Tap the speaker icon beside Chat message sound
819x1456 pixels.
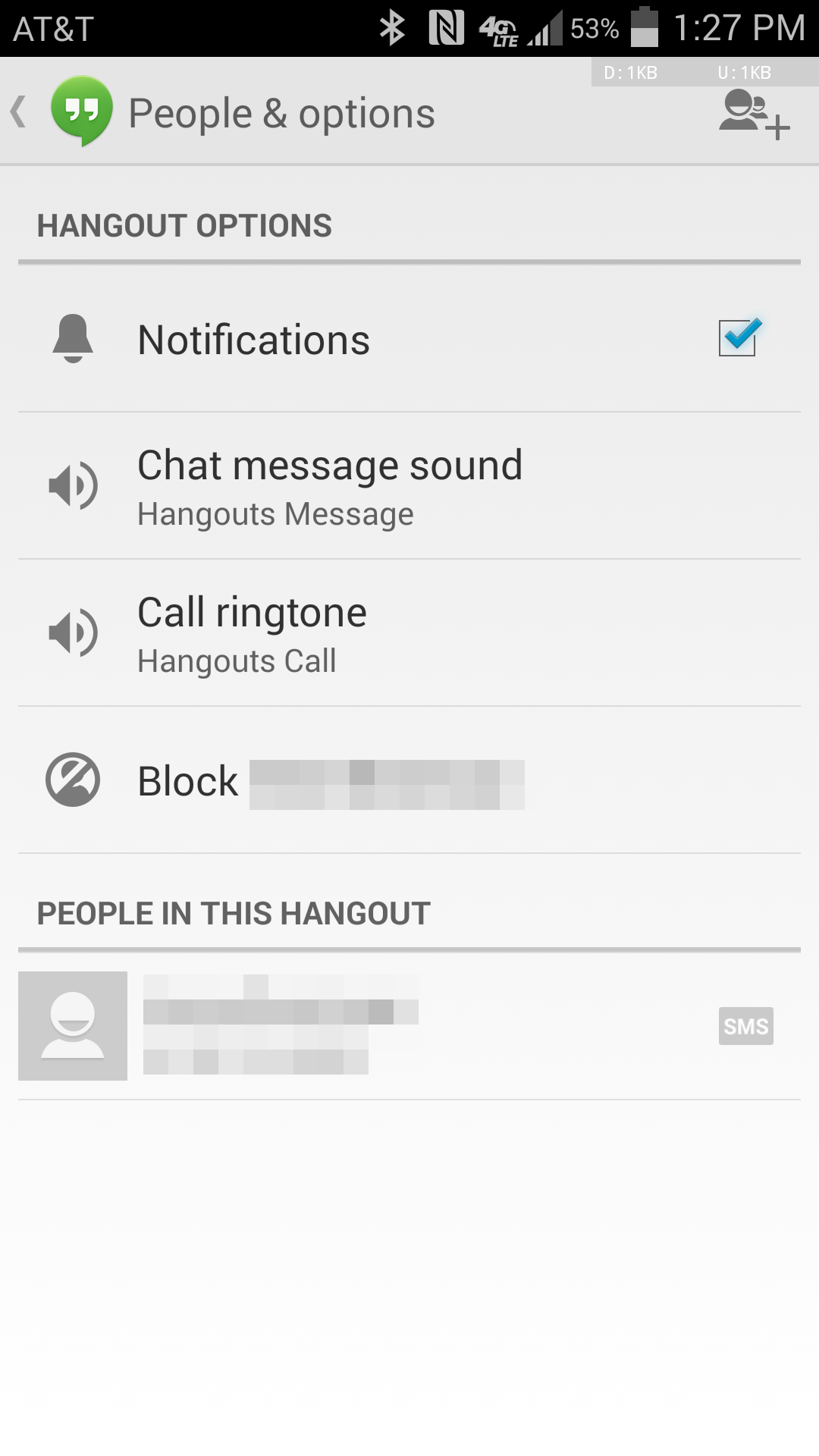coord(73,484)
